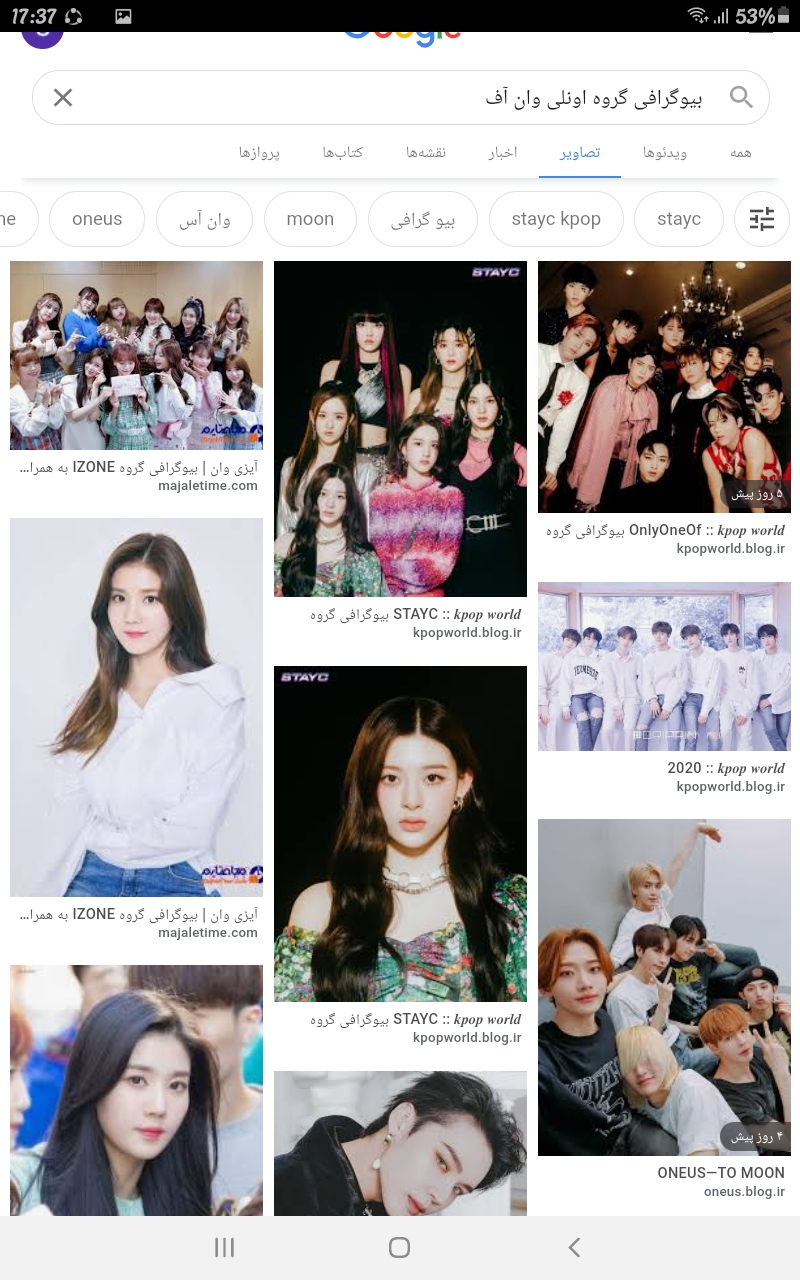Tap the magnifier search icon
The image size is (800, 1280).
coord(741,97)
